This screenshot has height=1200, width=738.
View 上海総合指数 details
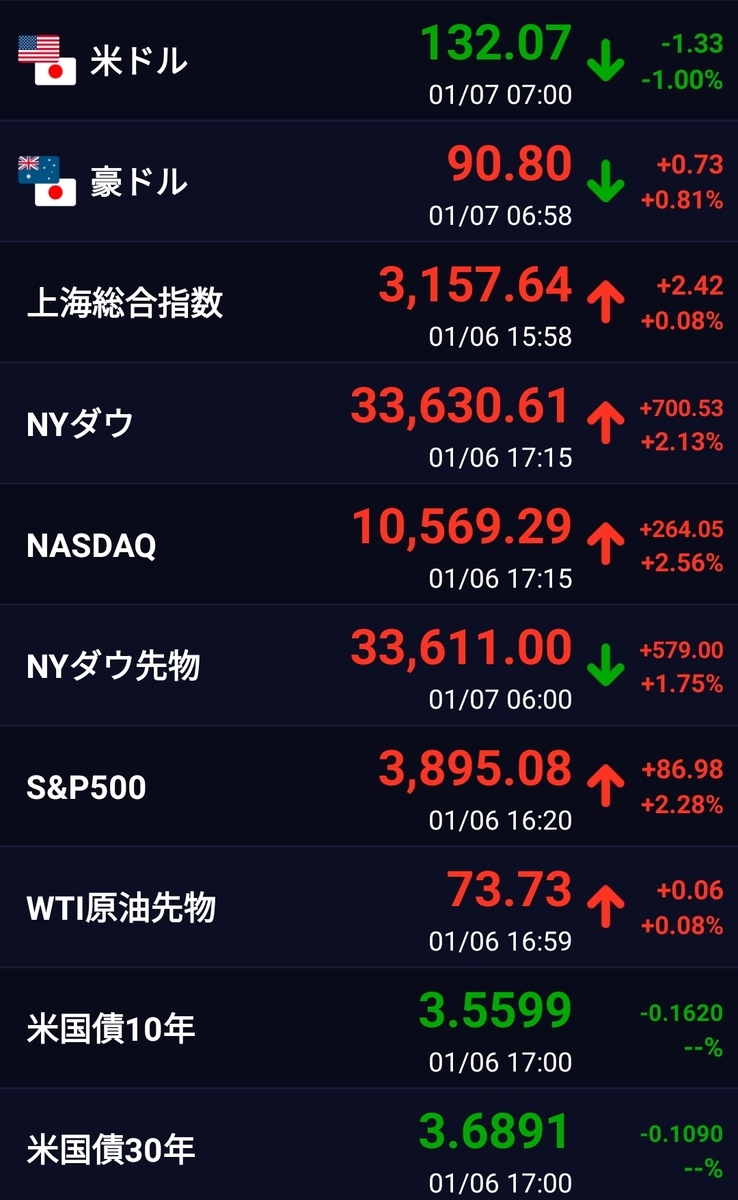[369, 302]
